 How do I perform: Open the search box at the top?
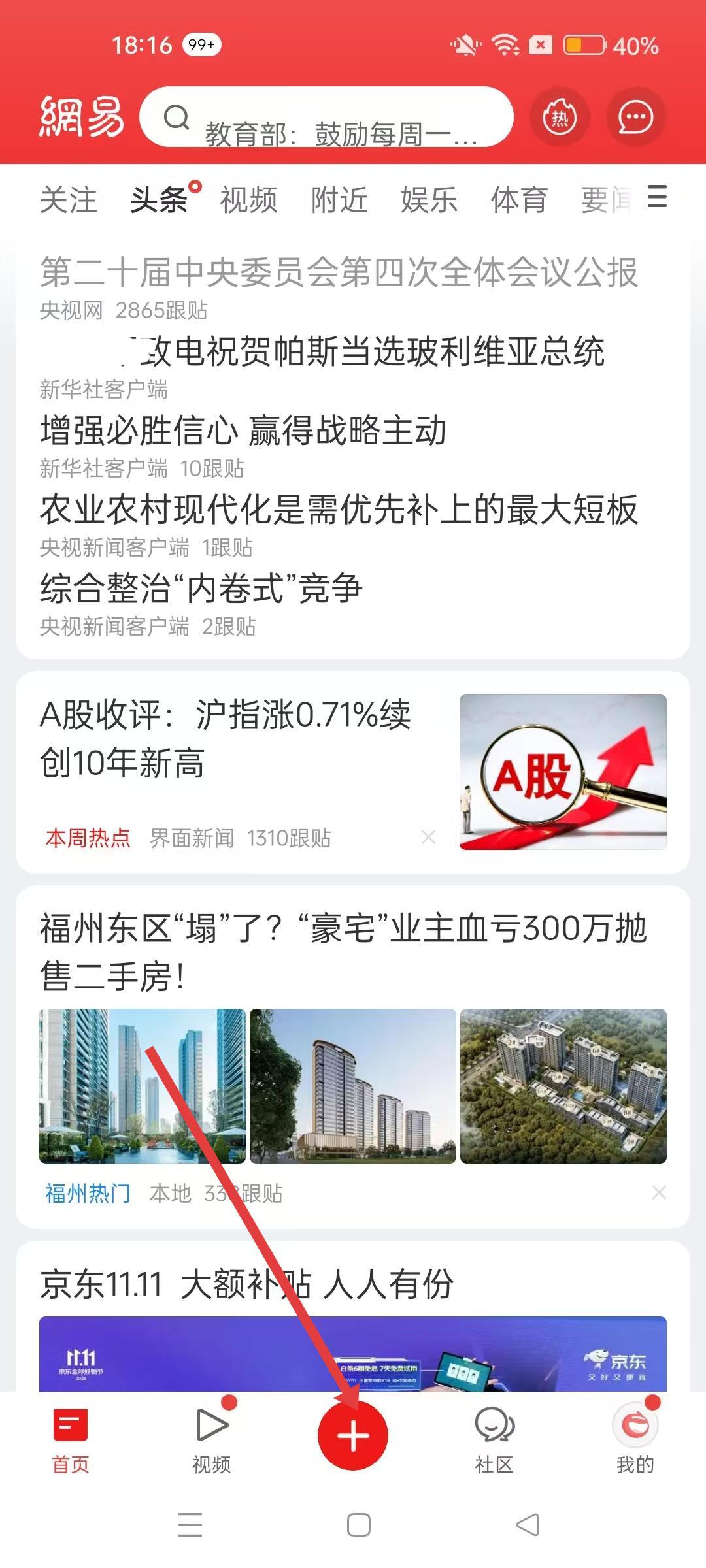327,118
